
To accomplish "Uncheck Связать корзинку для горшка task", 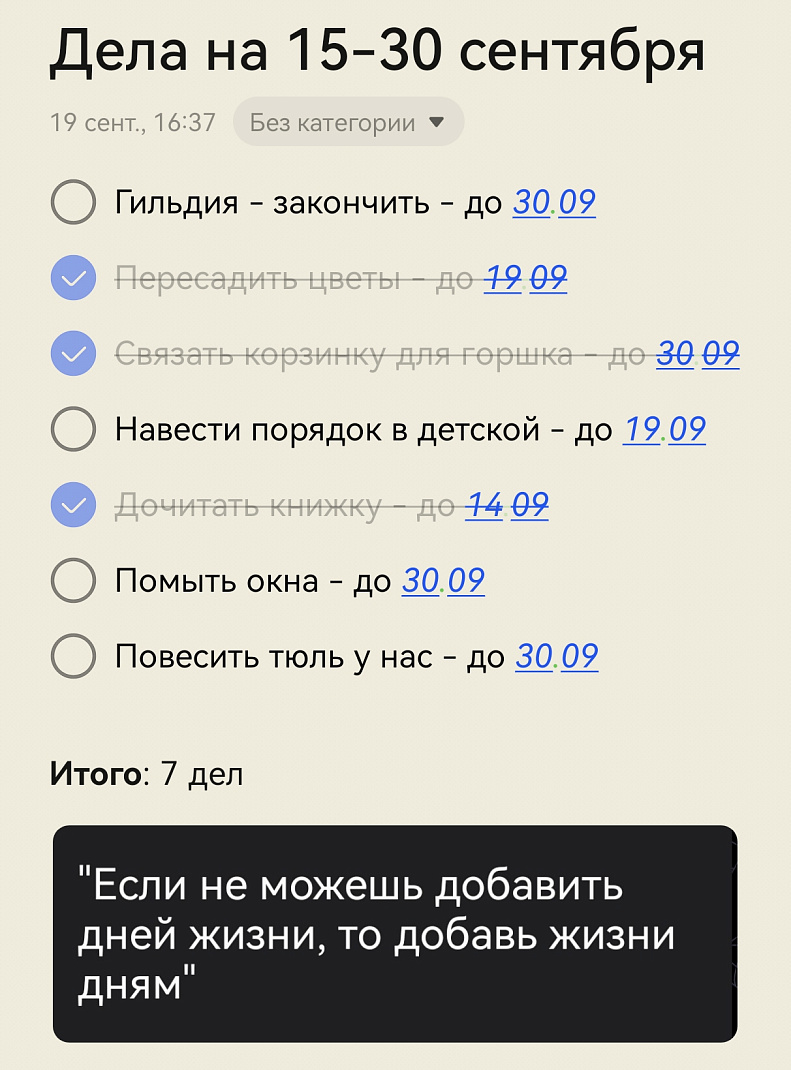I will pyautogui.click(x=73, y=354).
